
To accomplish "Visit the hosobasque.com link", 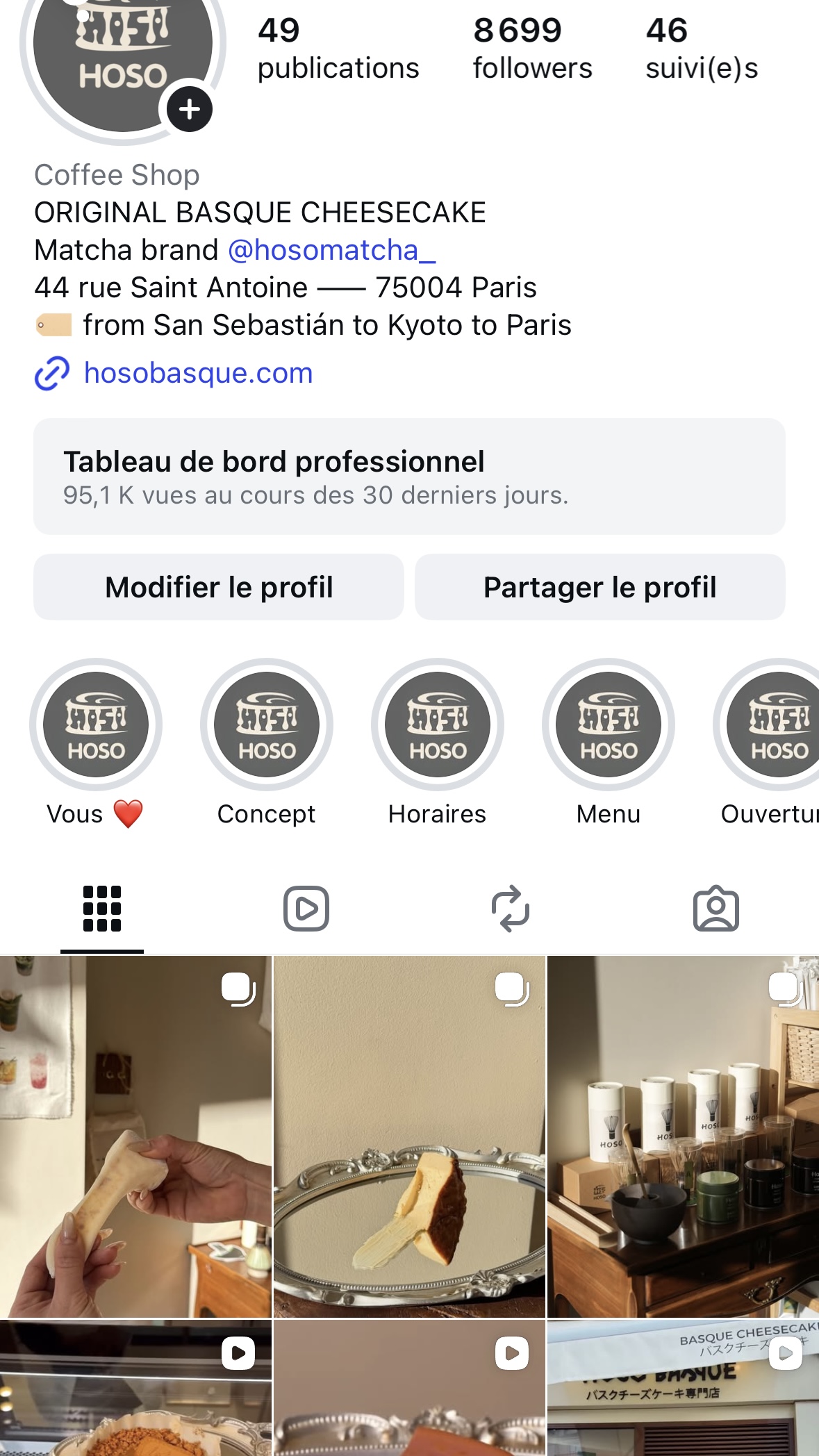I will tap(198, 373).
